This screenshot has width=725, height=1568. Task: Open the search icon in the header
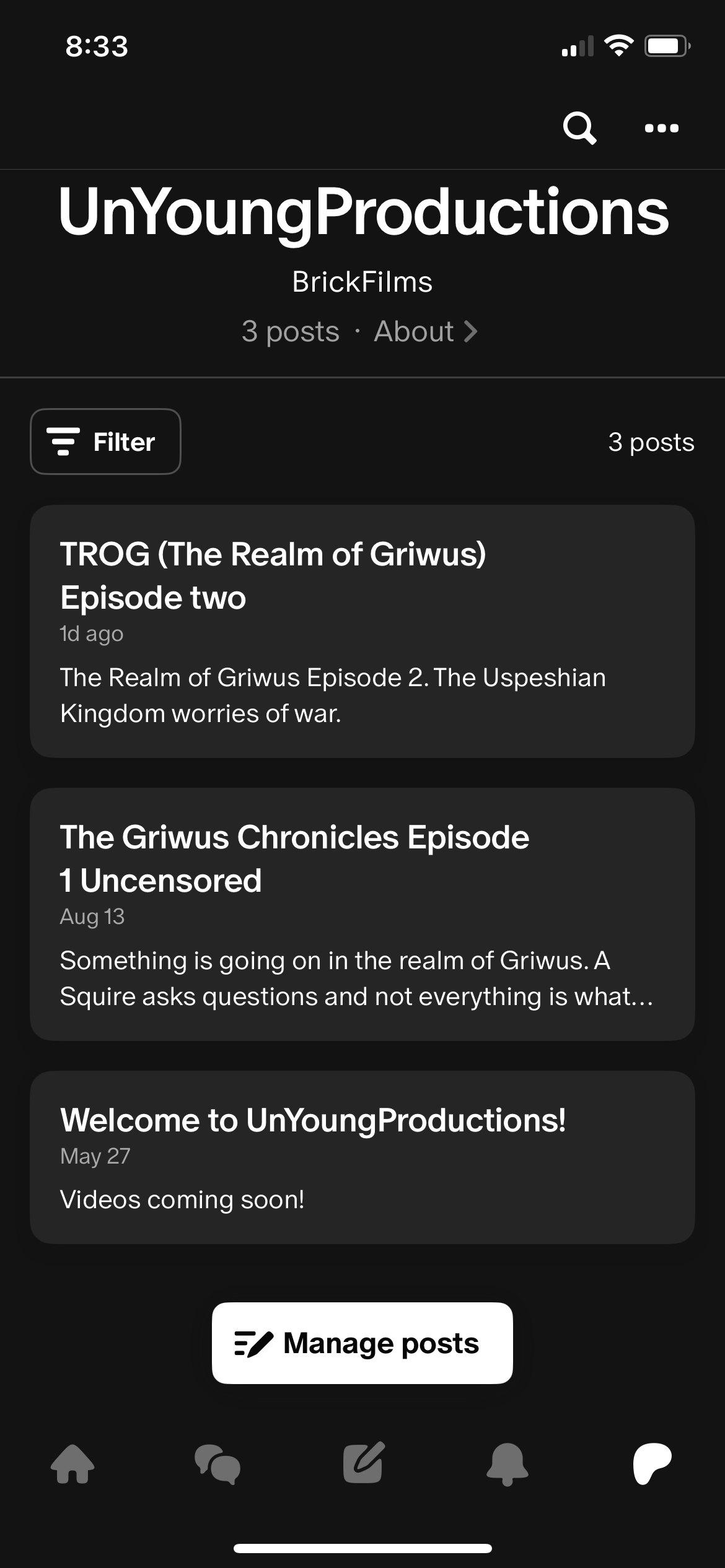click(x=579, y=128)
